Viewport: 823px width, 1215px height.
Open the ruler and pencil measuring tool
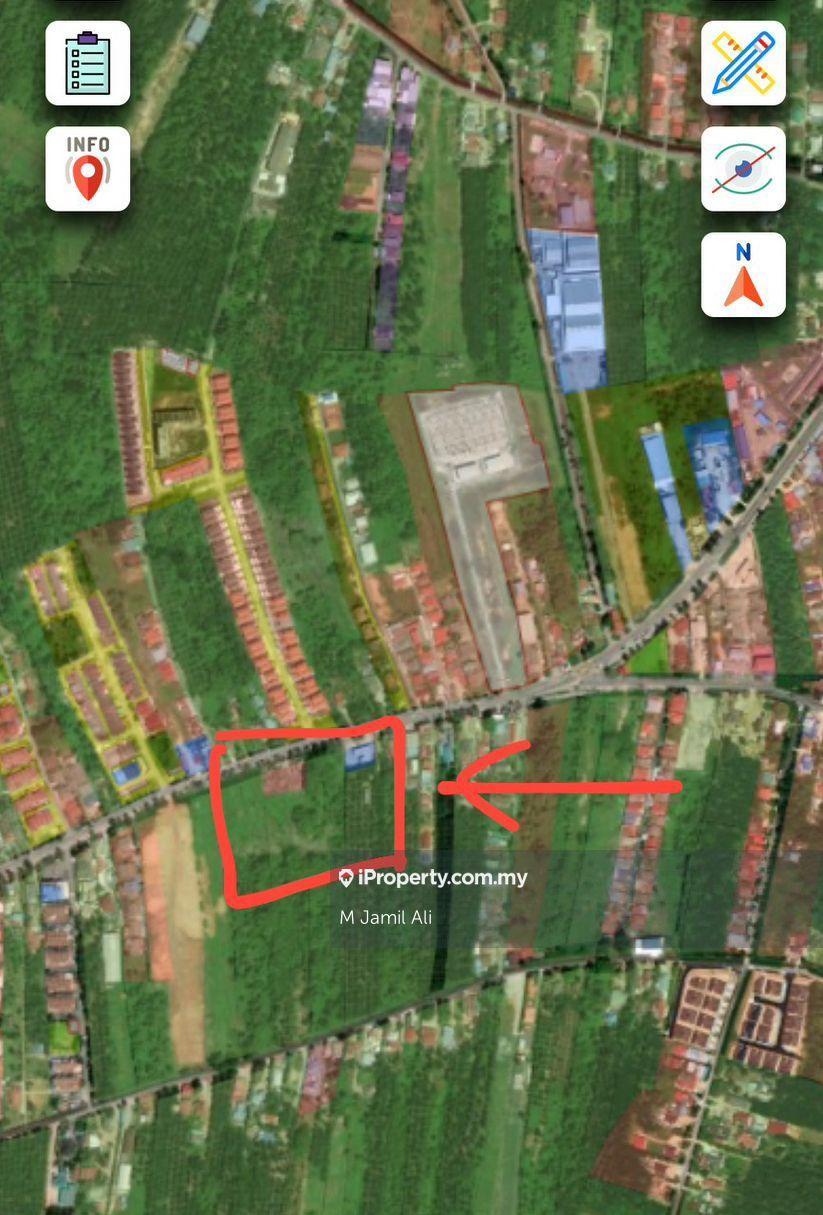[743, 63]
